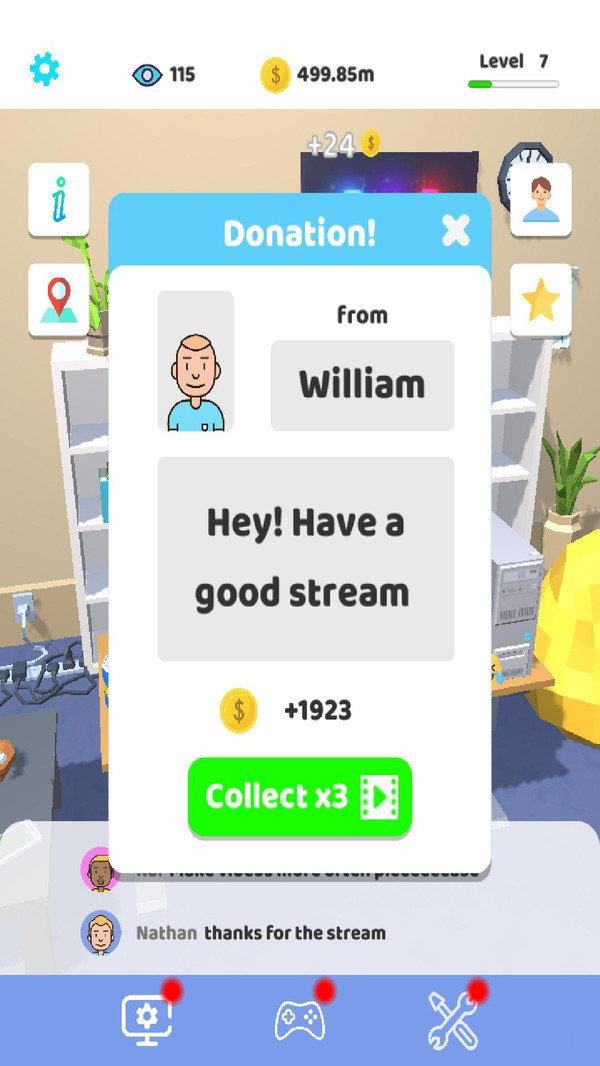Switch to the computer setup tab

coord(147,1018)
